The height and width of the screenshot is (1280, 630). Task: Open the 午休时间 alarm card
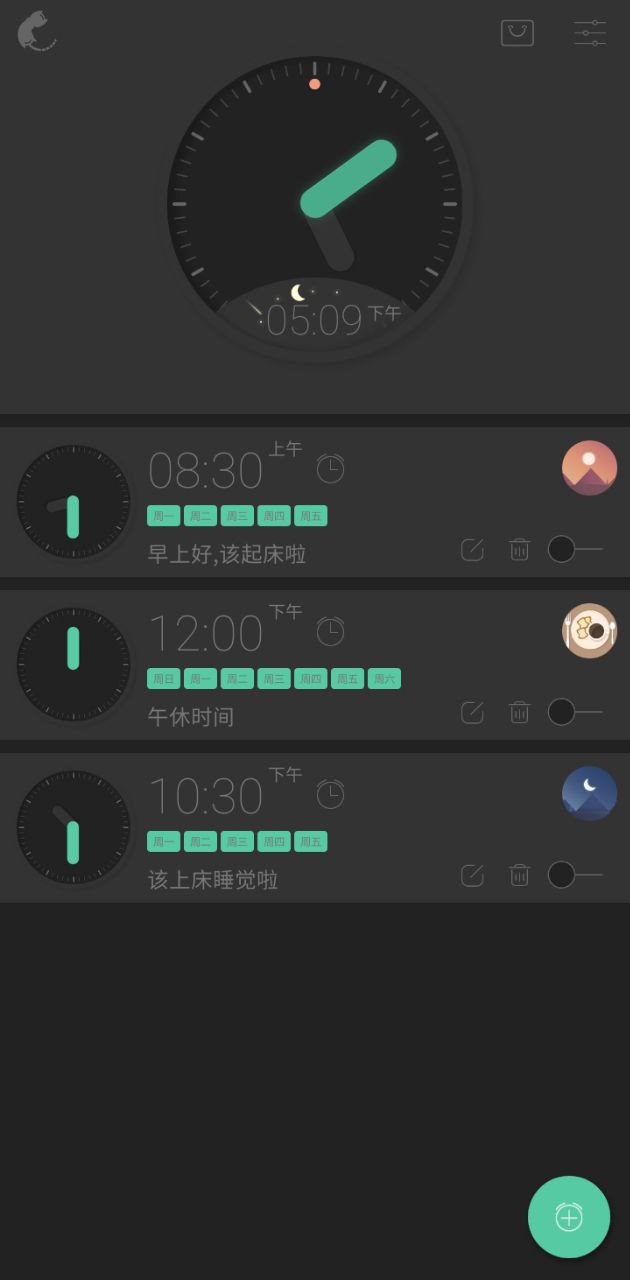[x=190, y=717]
